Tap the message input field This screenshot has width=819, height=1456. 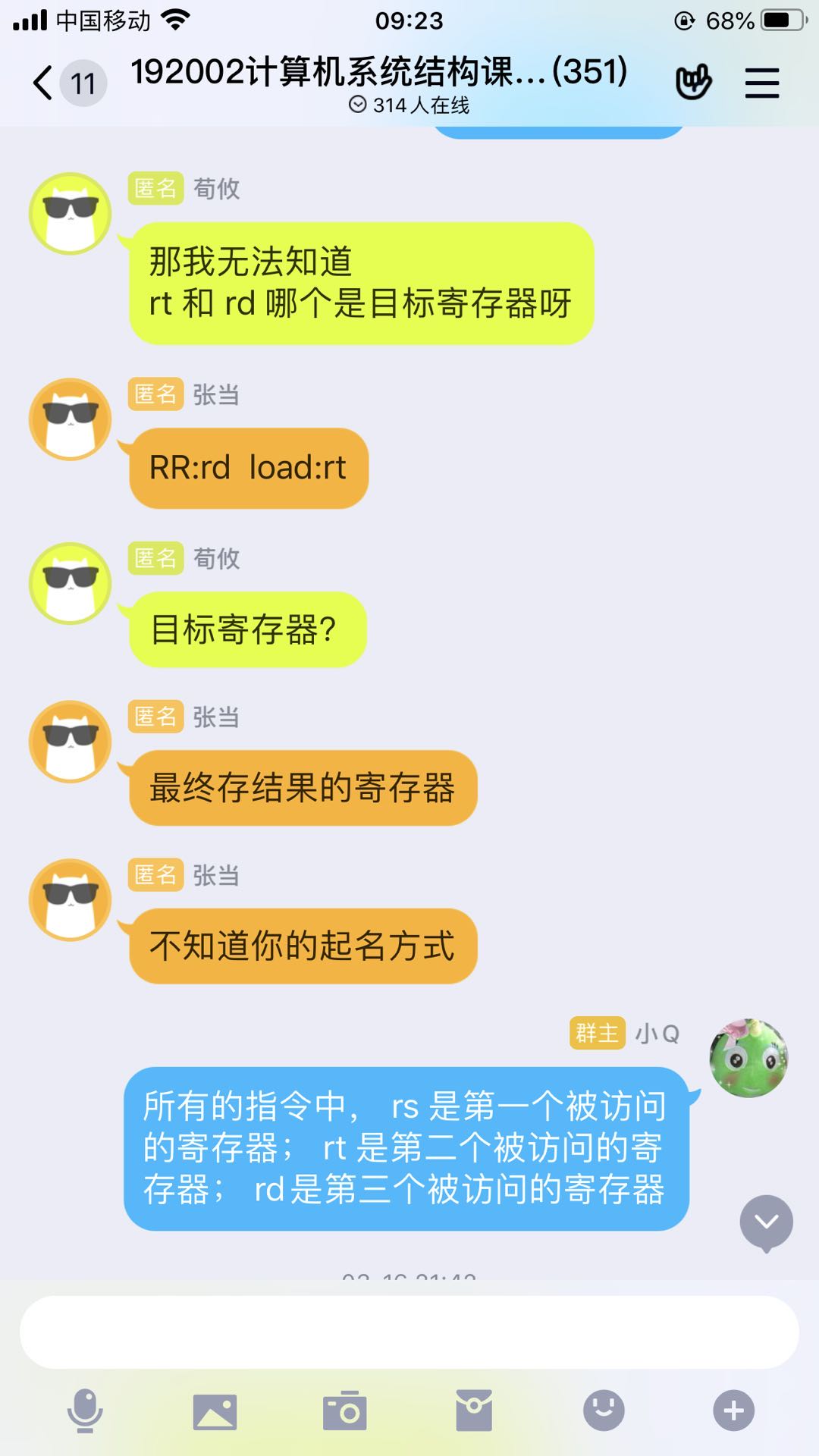[x=409, y=1332]
